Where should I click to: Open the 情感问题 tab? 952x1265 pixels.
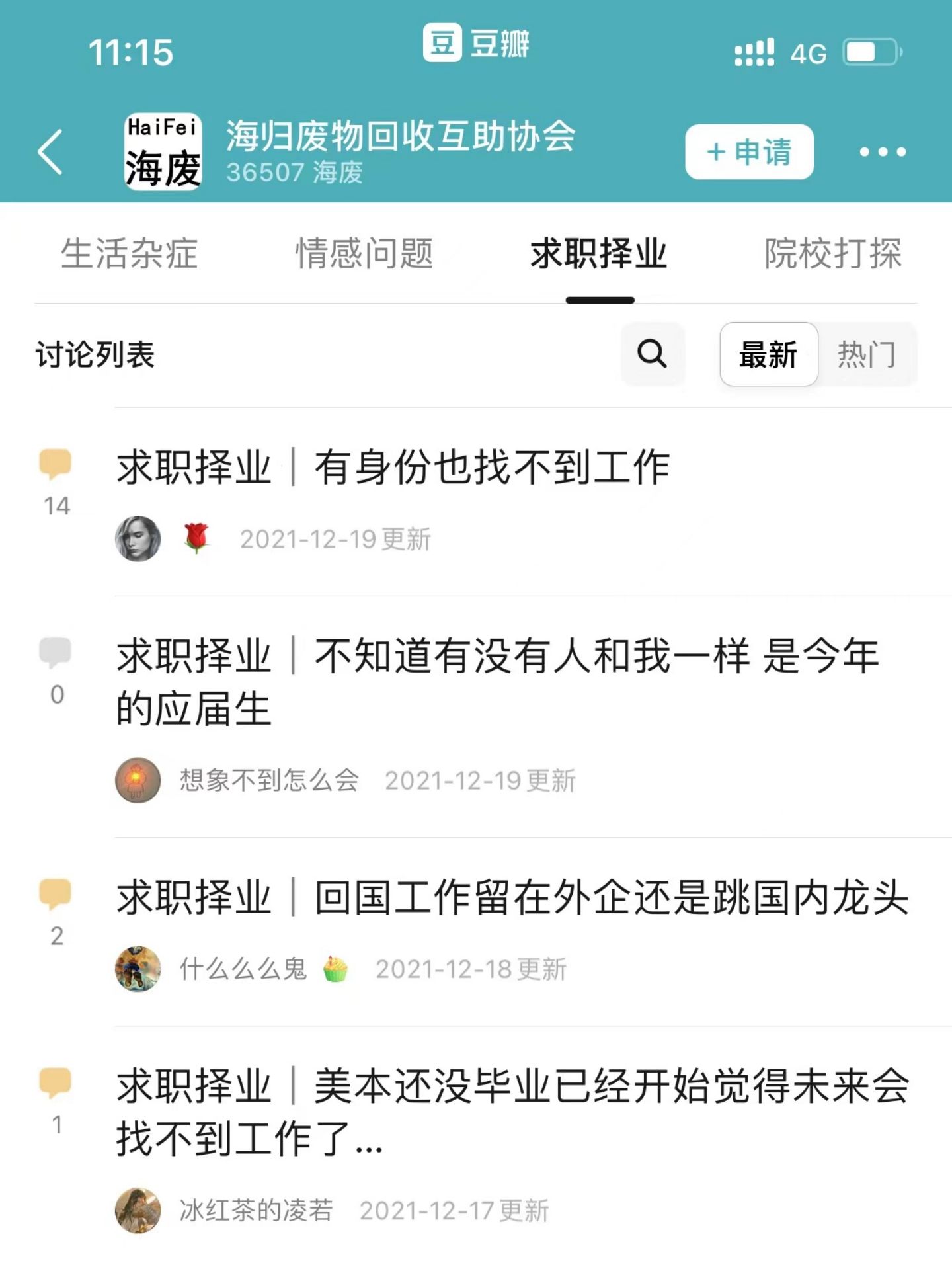point(364,255)
